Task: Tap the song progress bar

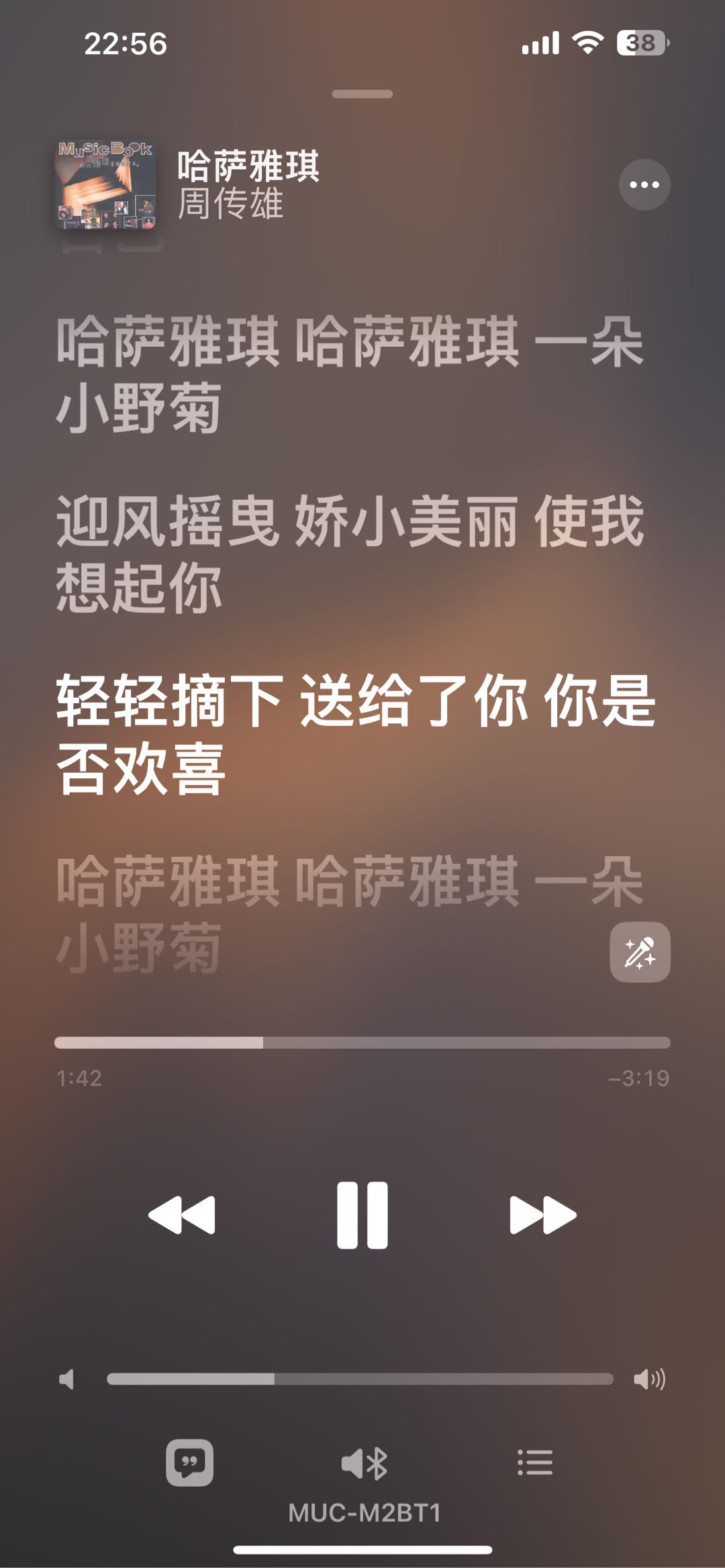Action: tap(362, 1043)
